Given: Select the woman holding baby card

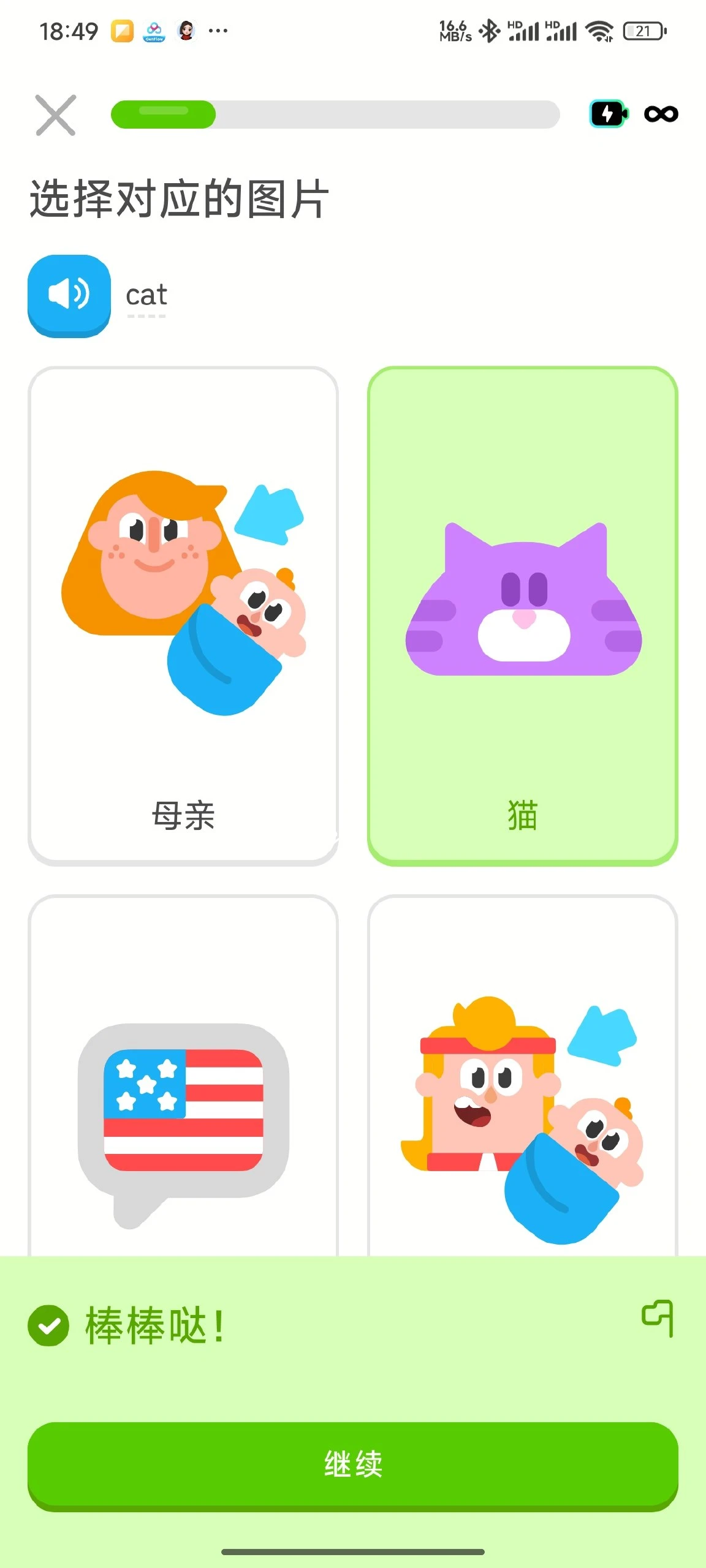Looking at the screenshot, I should tap(522, 1115).
